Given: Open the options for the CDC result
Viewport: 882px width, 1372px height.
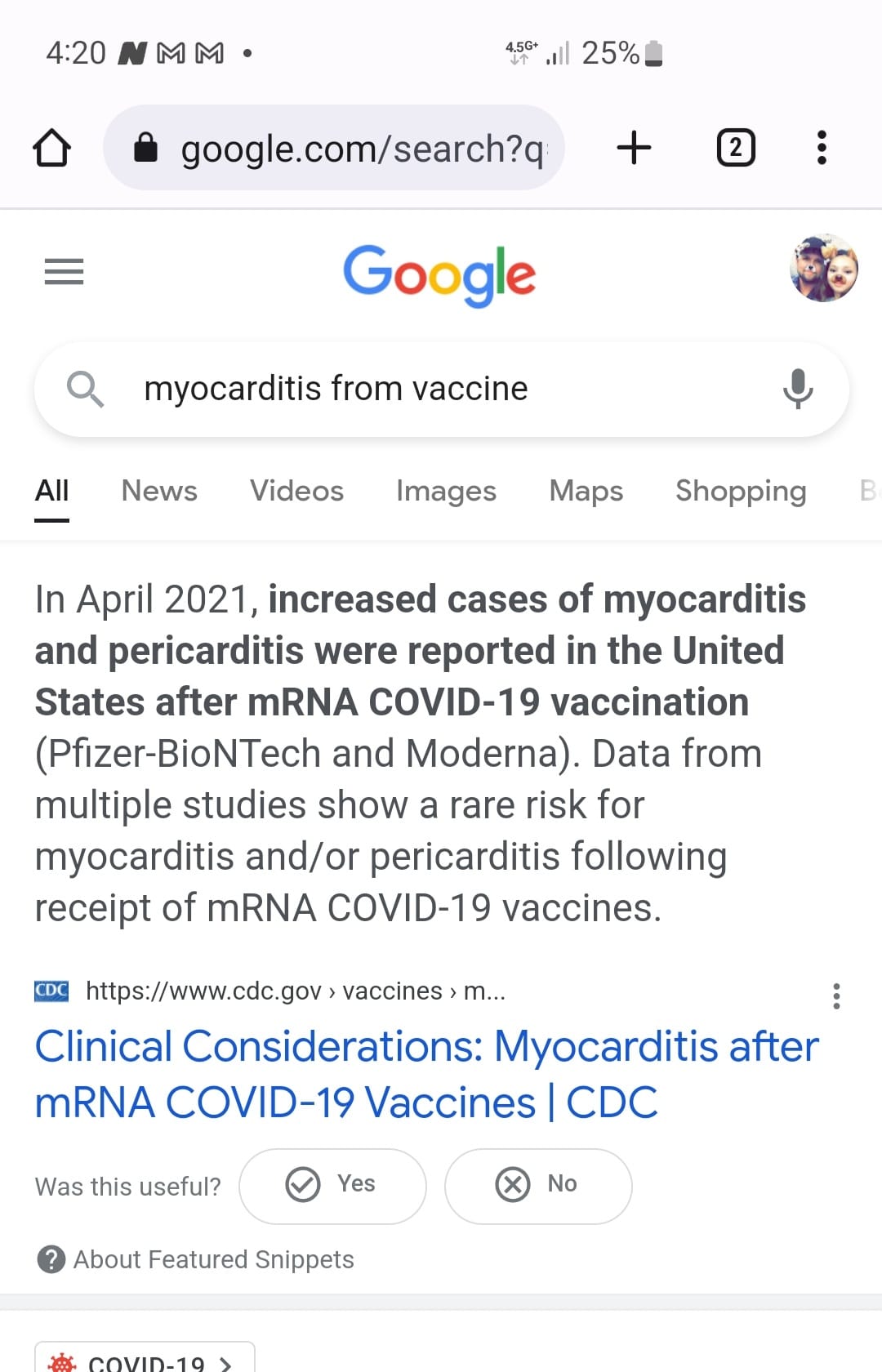Looking at the screenshot, I should [836, 996].
